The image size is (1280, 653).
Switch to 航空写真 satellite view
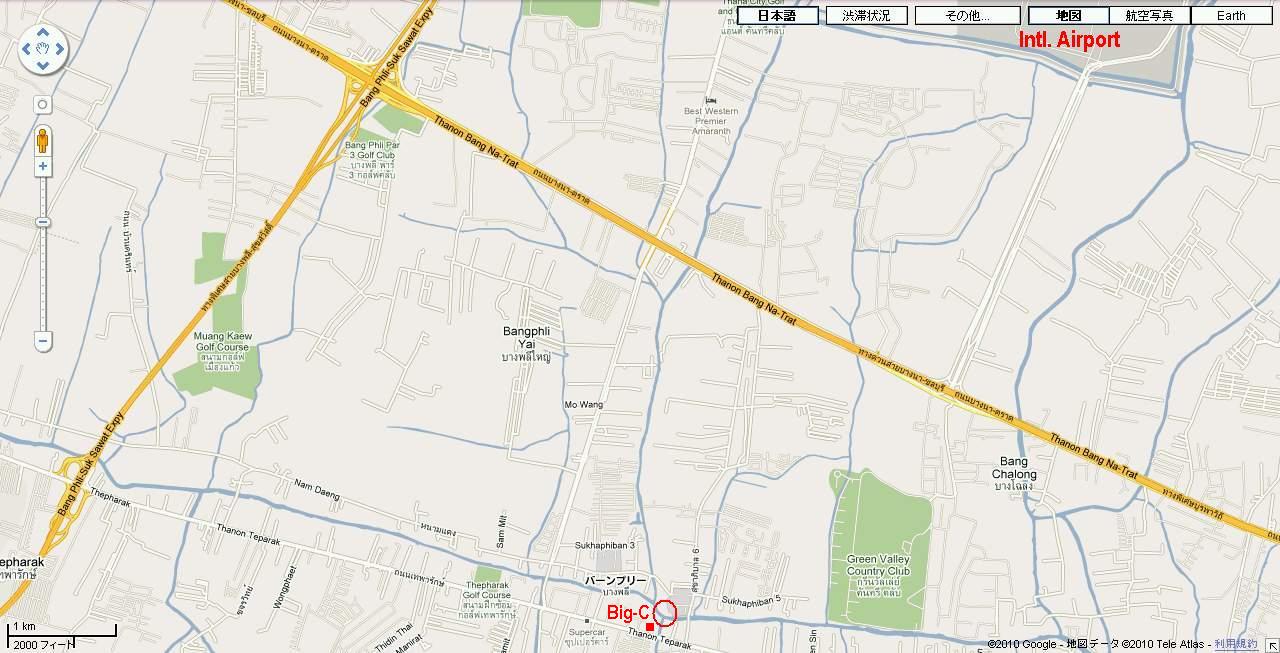pyautogui.click(x=1149, y=15)
